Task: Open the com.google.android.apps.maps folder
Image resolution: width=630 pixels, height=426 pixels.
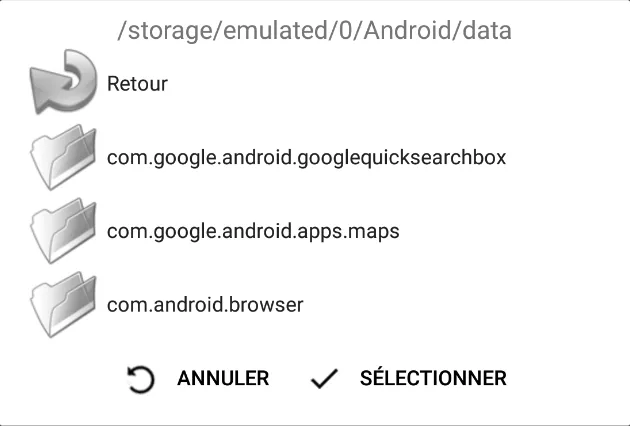Action: coord(253,231)
